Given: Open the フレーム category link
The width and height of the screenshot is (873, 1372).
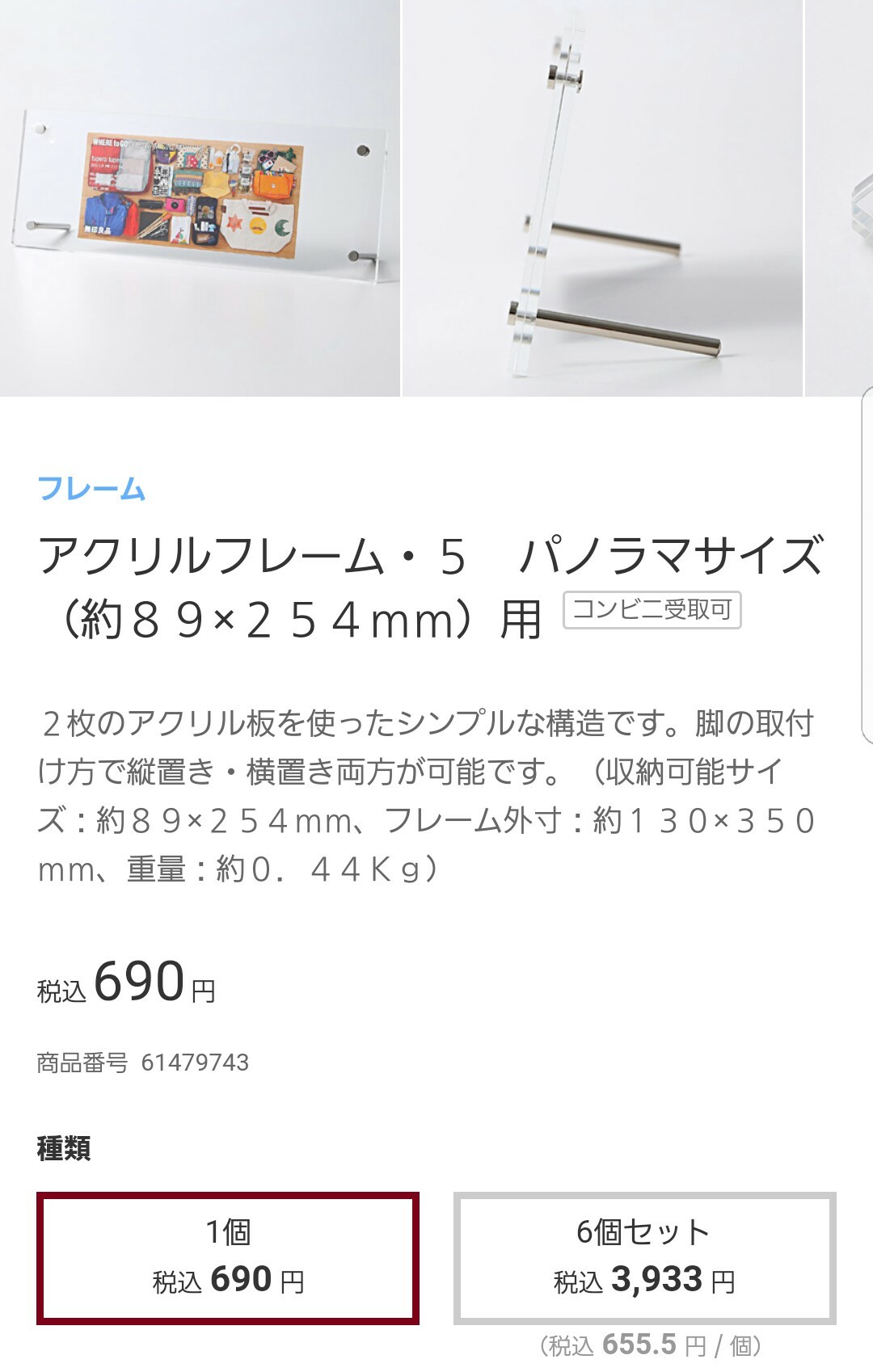Looking at the screenshot, I should [x=91, y=489].
